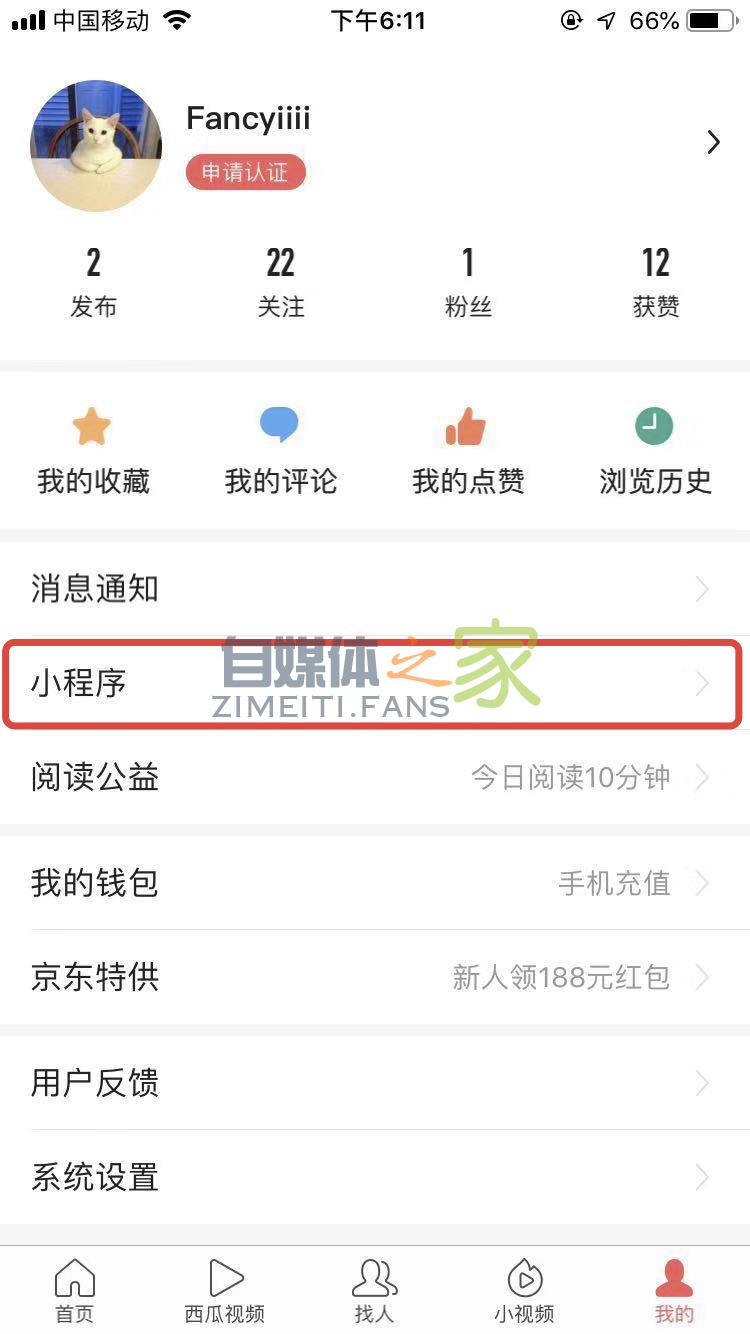Open 我的点赞 liked items
Screen dimensions: 750x1334
coord(468,451)
